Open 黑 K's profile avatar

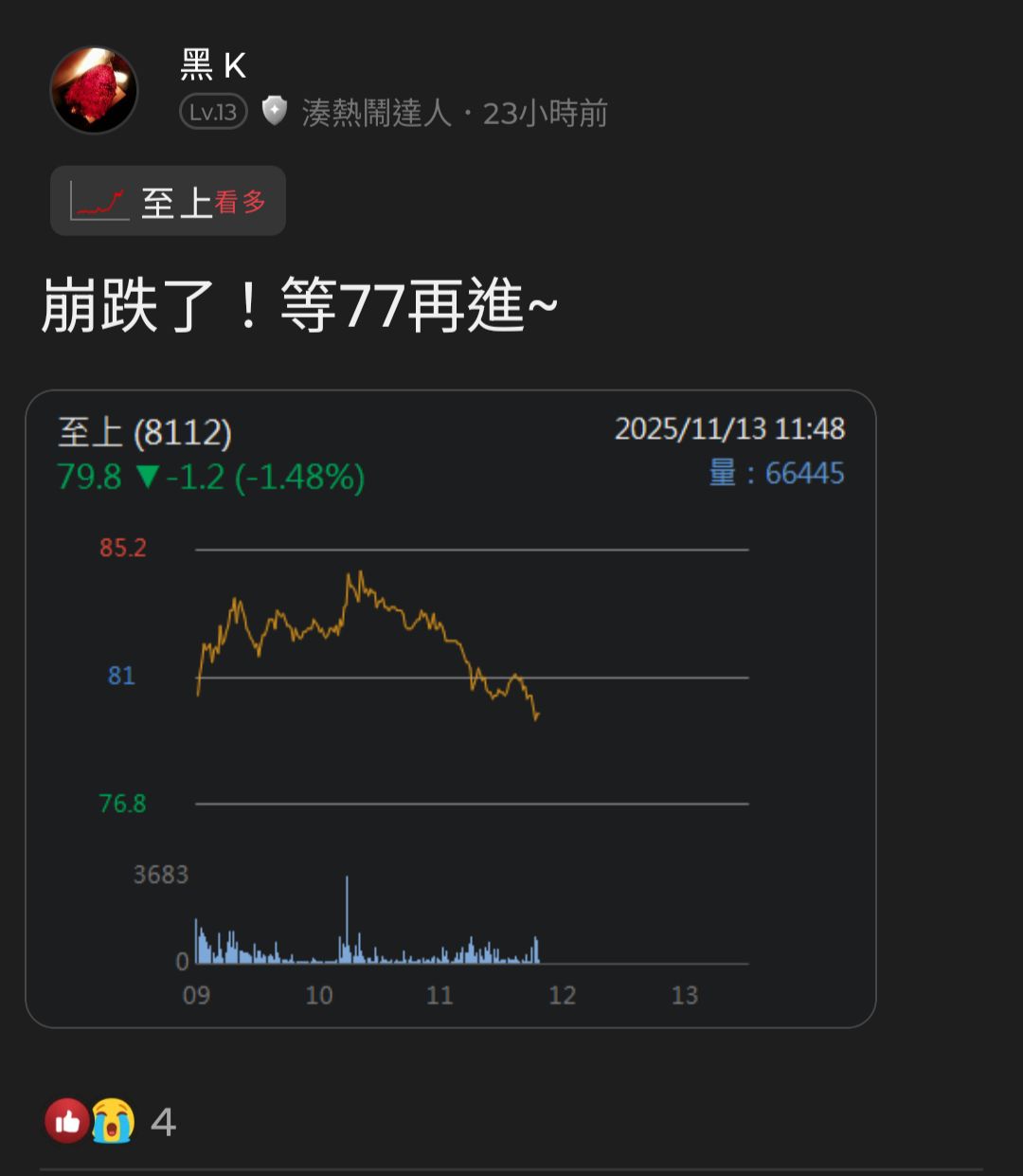94,91
